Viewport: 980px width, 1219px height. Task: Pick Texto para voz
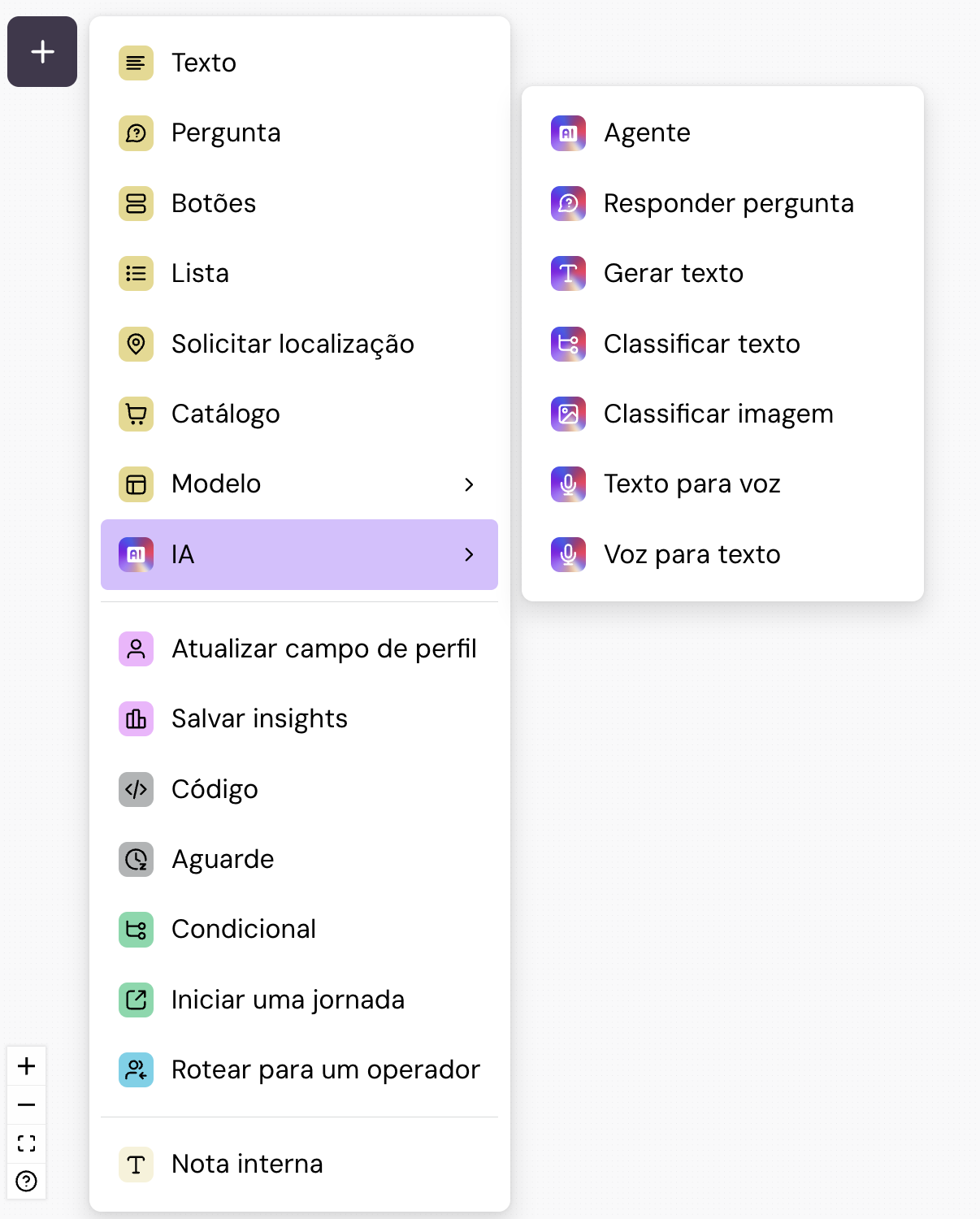tap(691, 484)
